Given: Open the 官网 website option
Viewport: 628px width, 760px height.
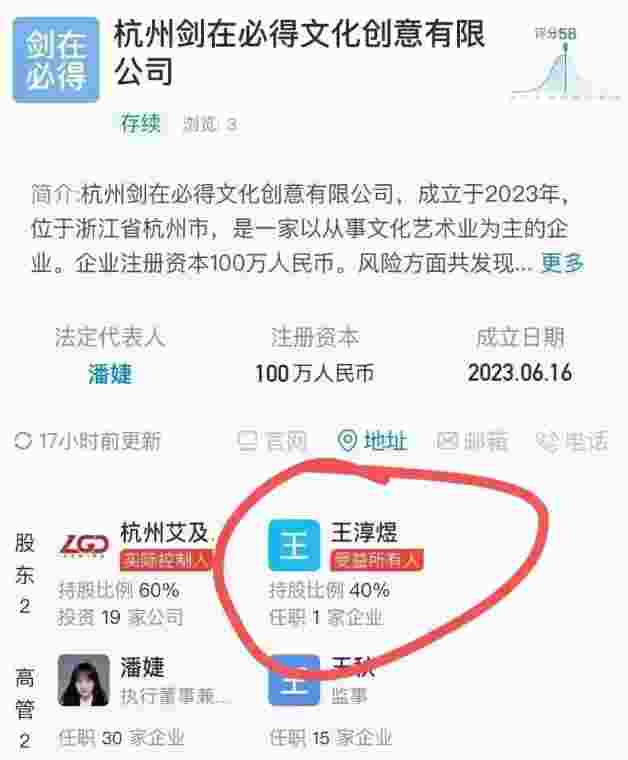Looking at the screenshot, I should (x=272, y=441).
